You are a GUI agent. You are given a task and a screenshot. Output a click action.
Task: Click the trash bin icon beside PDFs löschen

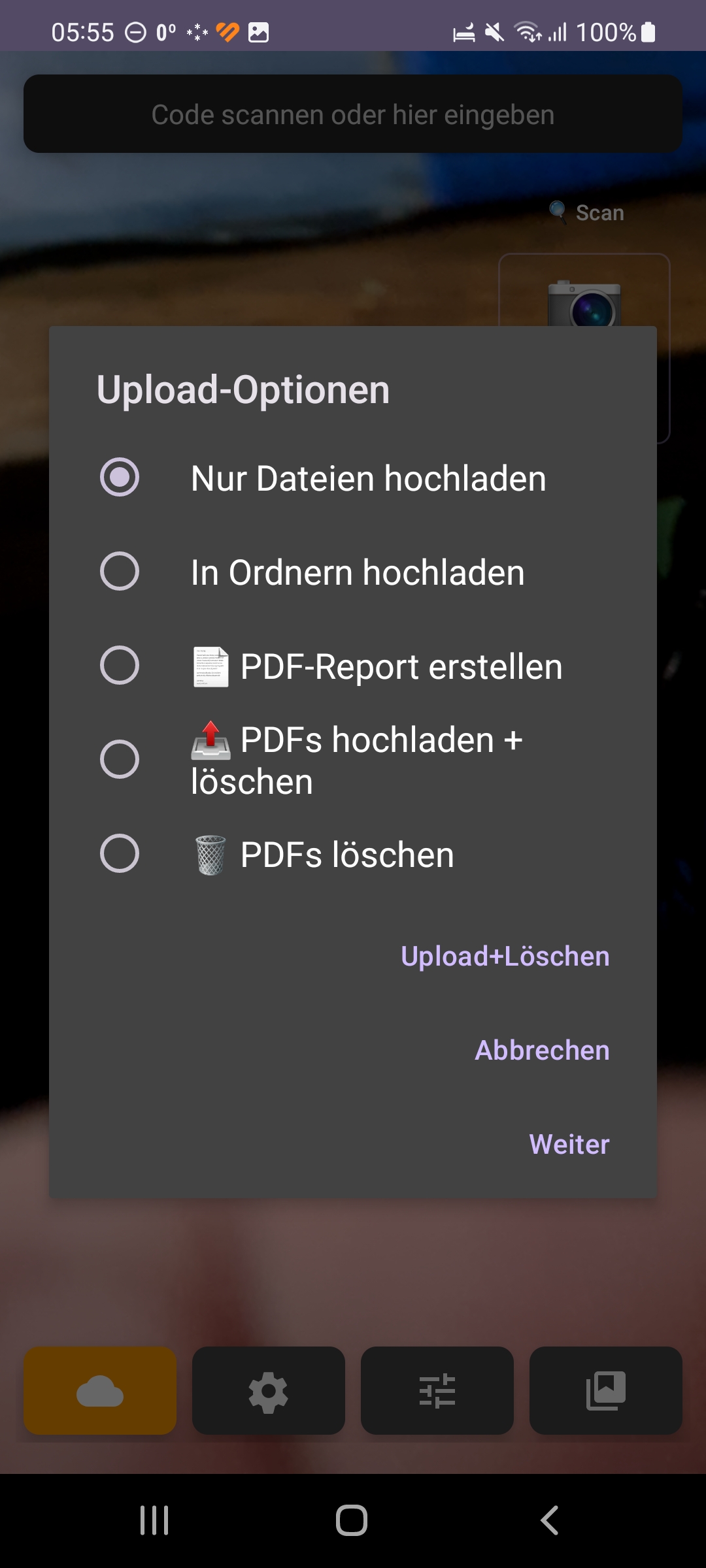click(209, 854)
